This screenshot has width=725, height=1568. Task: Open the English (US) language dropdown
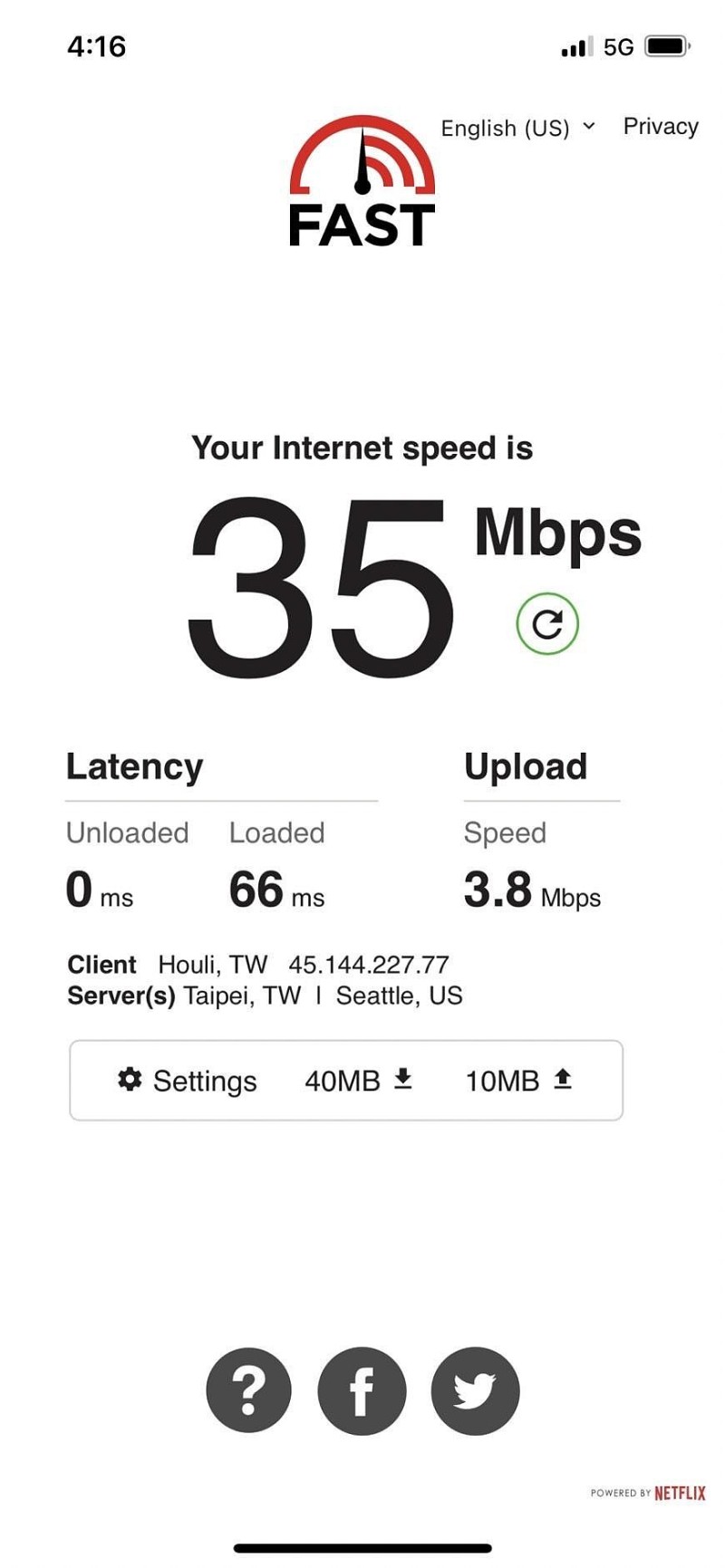pyautogui.click(x=517, y=128)
